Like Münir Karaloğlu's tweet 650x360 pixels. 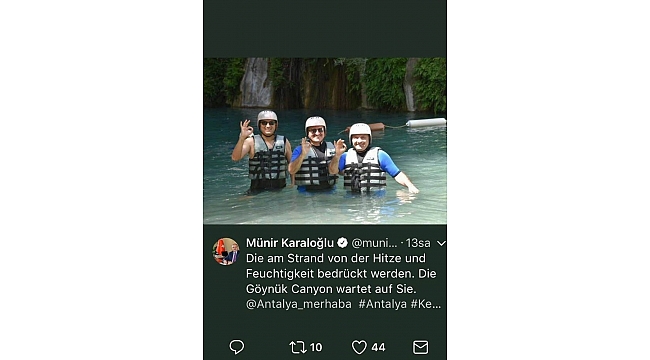359,347
